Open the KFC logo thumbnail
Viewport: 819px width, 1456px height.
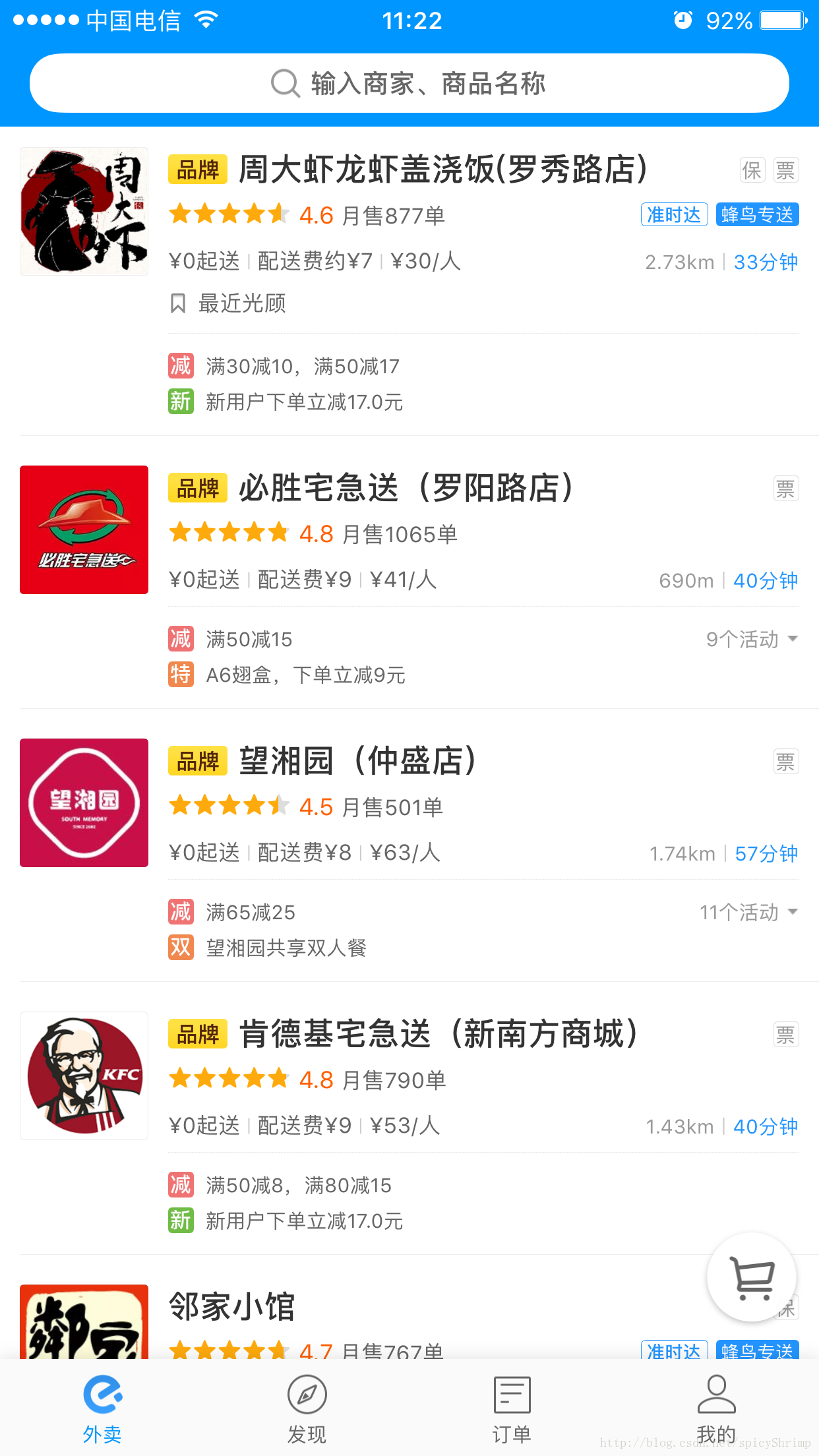[x=84, y=1075]
